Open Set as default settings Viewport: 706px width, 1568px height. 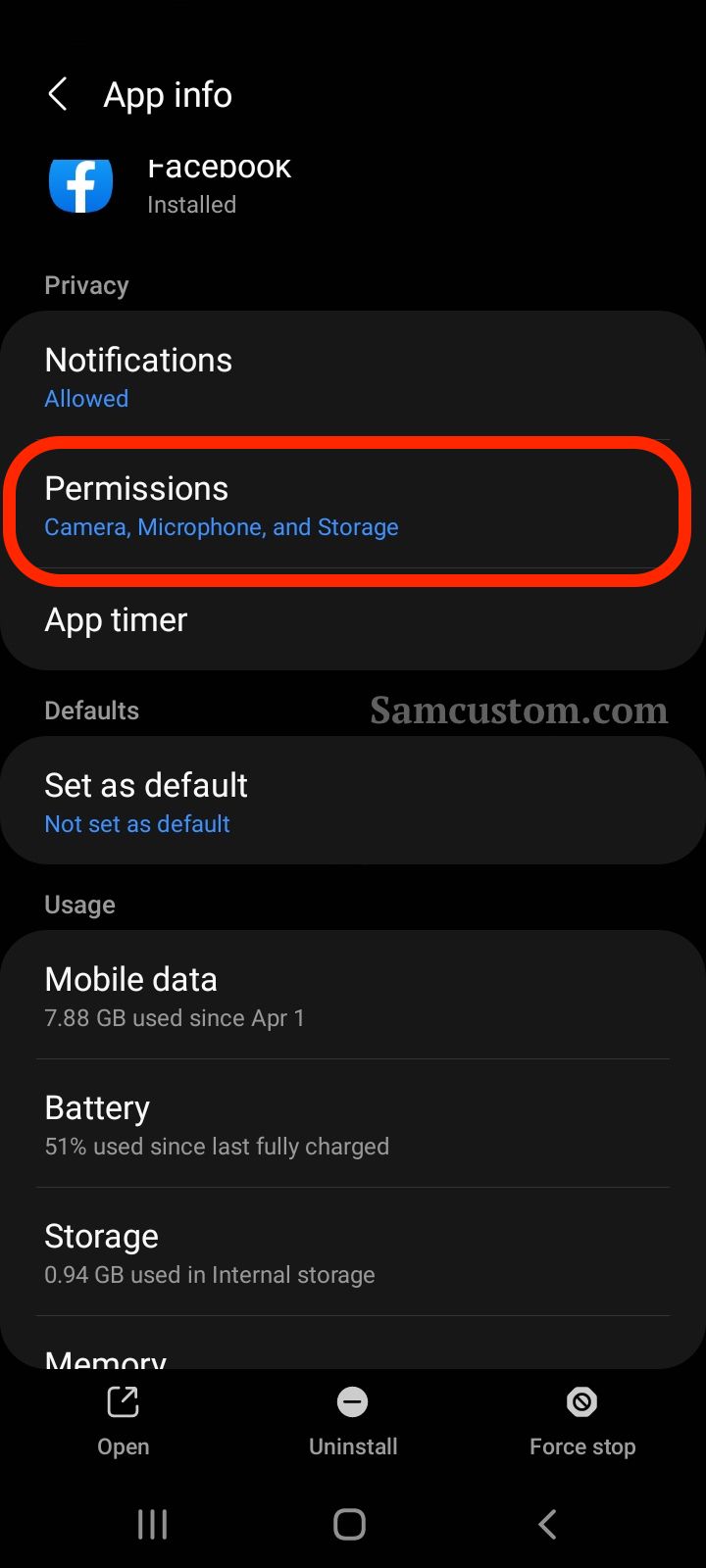pos(353,802)
